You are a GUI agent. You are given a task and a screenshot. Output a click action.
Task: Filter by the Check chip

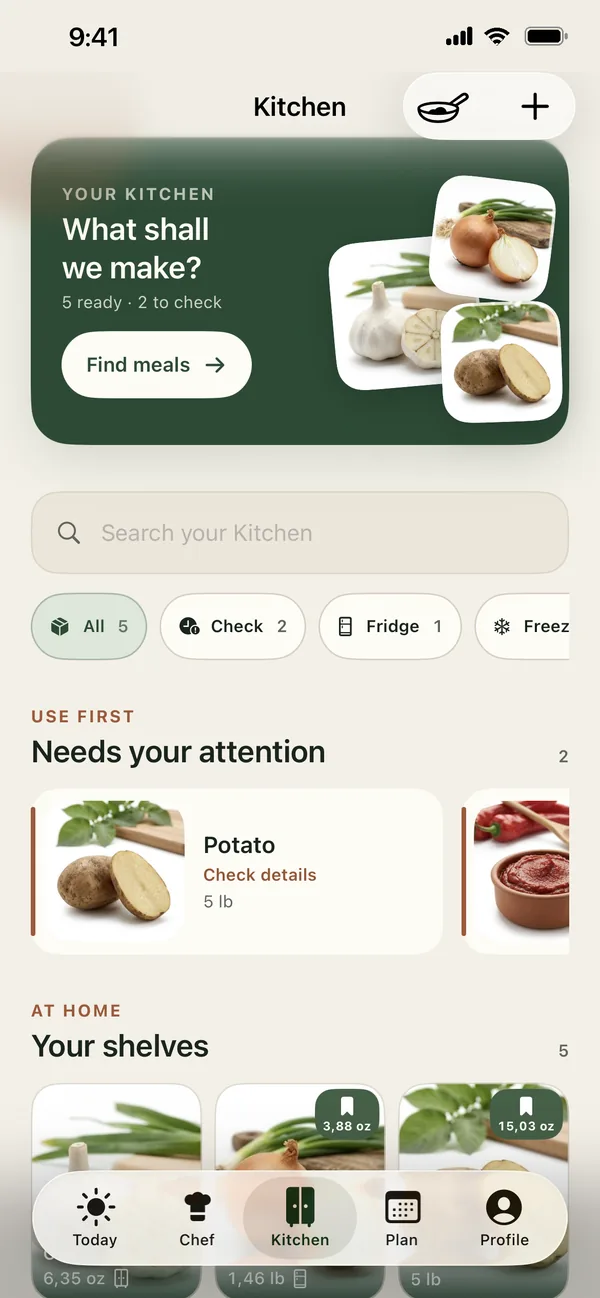232,626
